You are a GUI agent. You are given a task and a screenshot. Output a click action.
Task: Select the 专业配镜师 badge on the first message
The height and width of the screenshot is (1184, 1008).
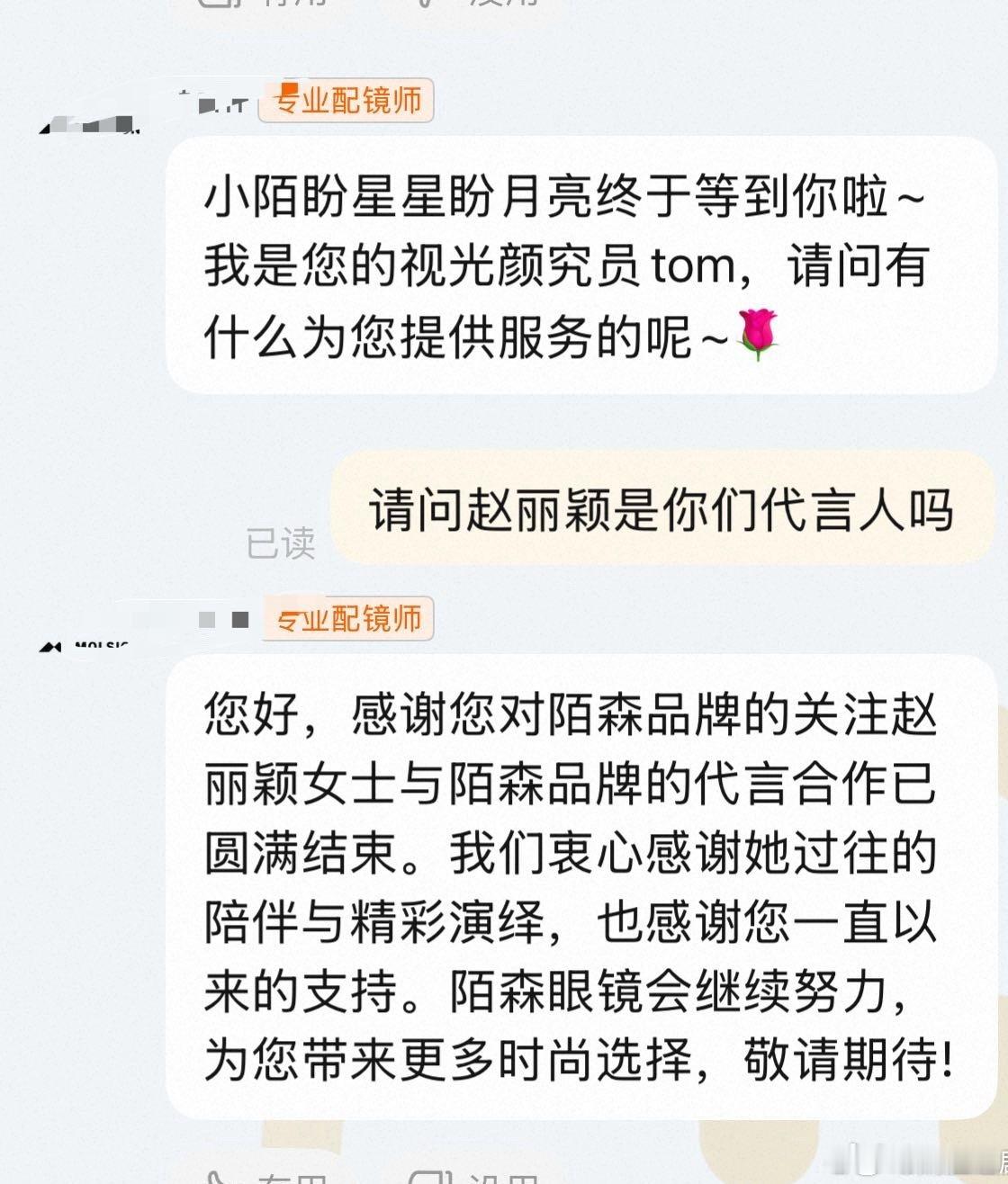[346, 102]
